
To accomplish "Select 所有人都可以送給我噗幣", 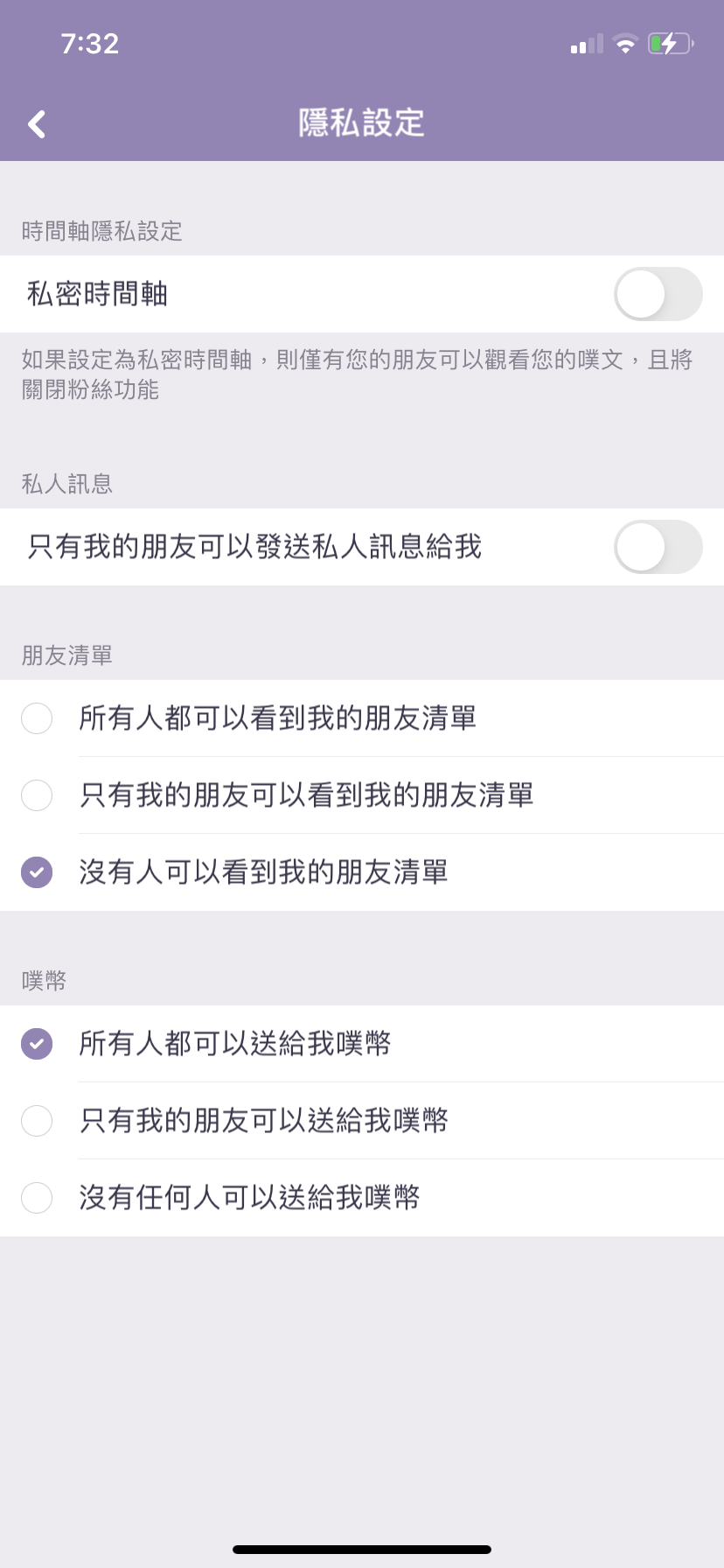I will click(362, 1044).
